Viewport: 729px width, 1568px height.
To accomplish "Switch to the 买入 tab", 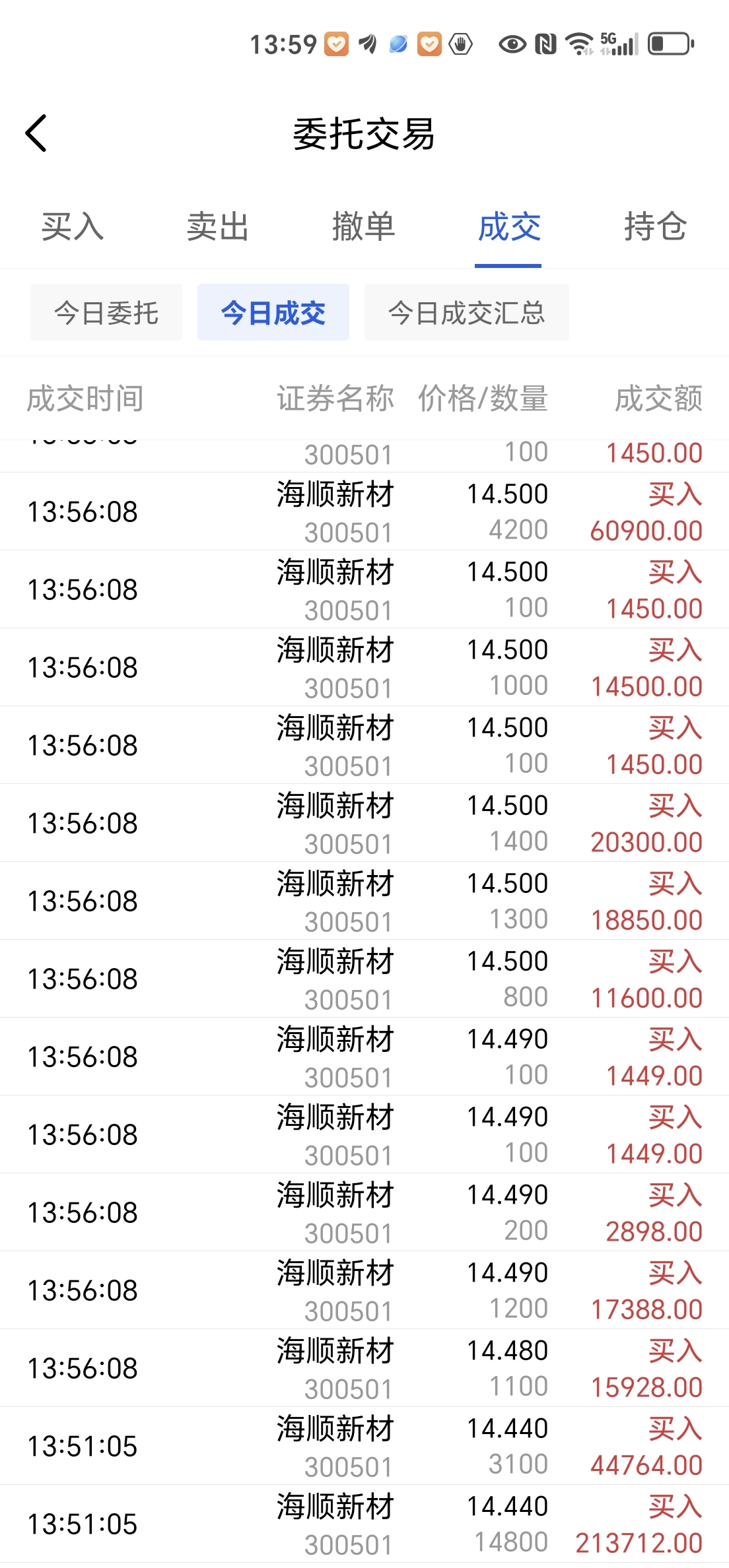I will (73, 227).
